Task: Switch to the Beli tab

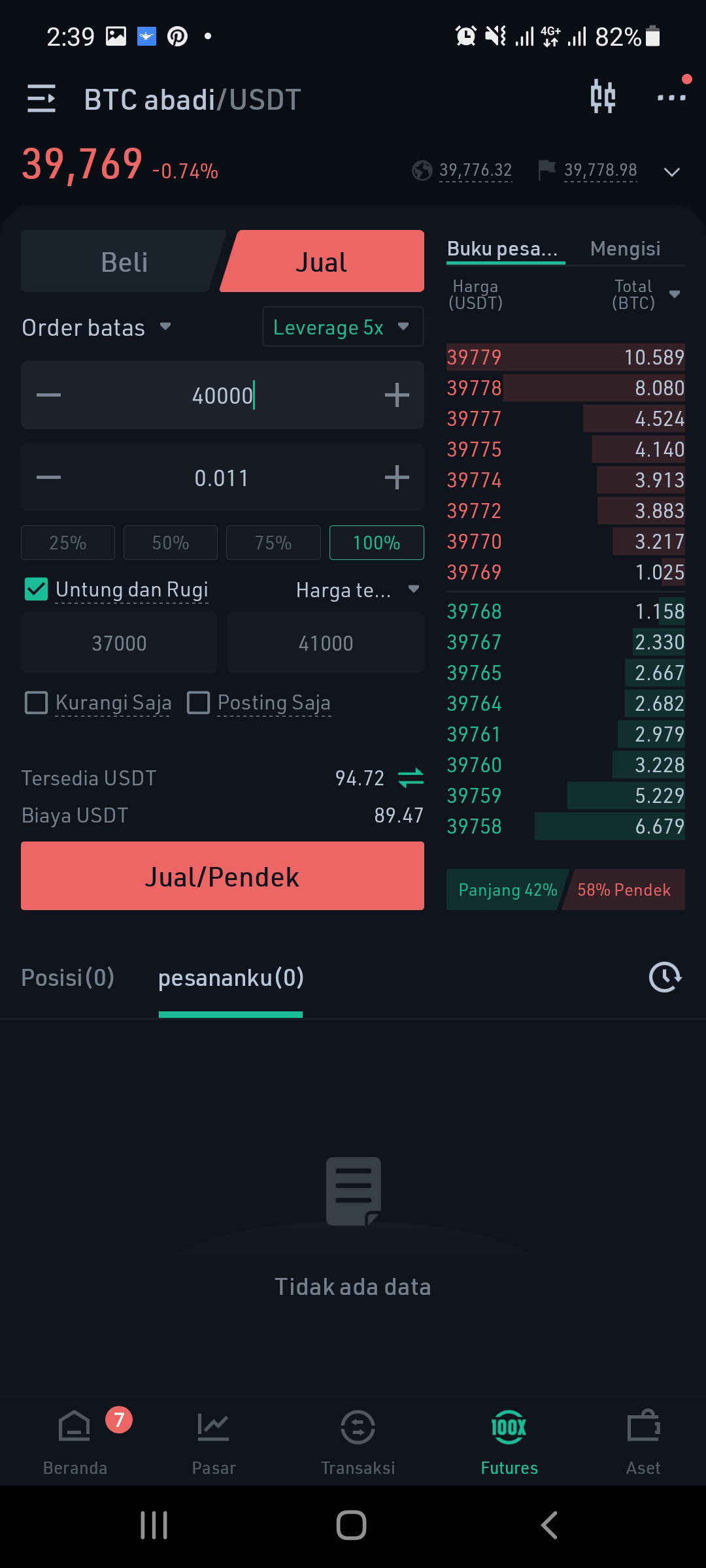Action: click(x=124, y=261)
